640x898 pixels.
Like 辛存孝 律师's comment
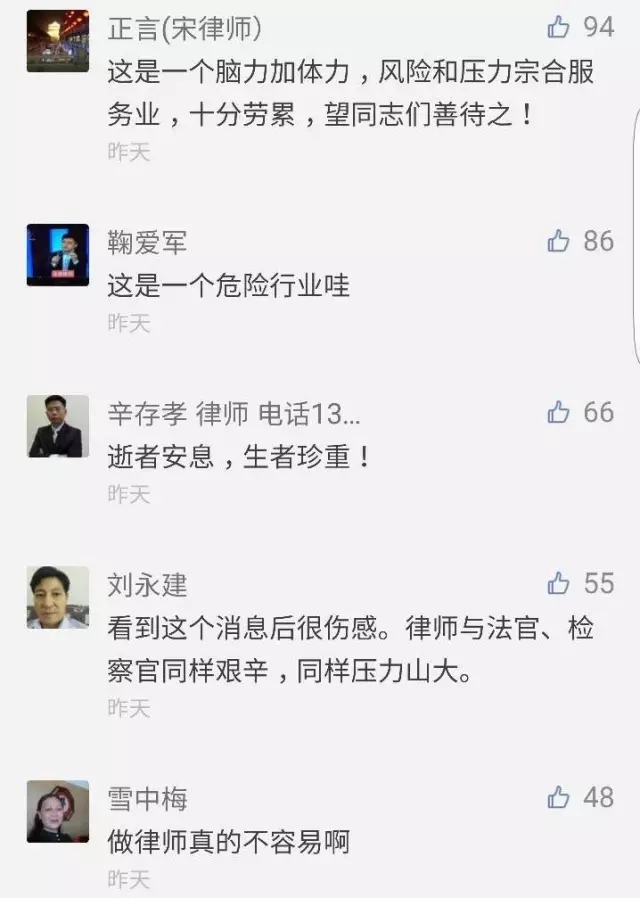559,412
